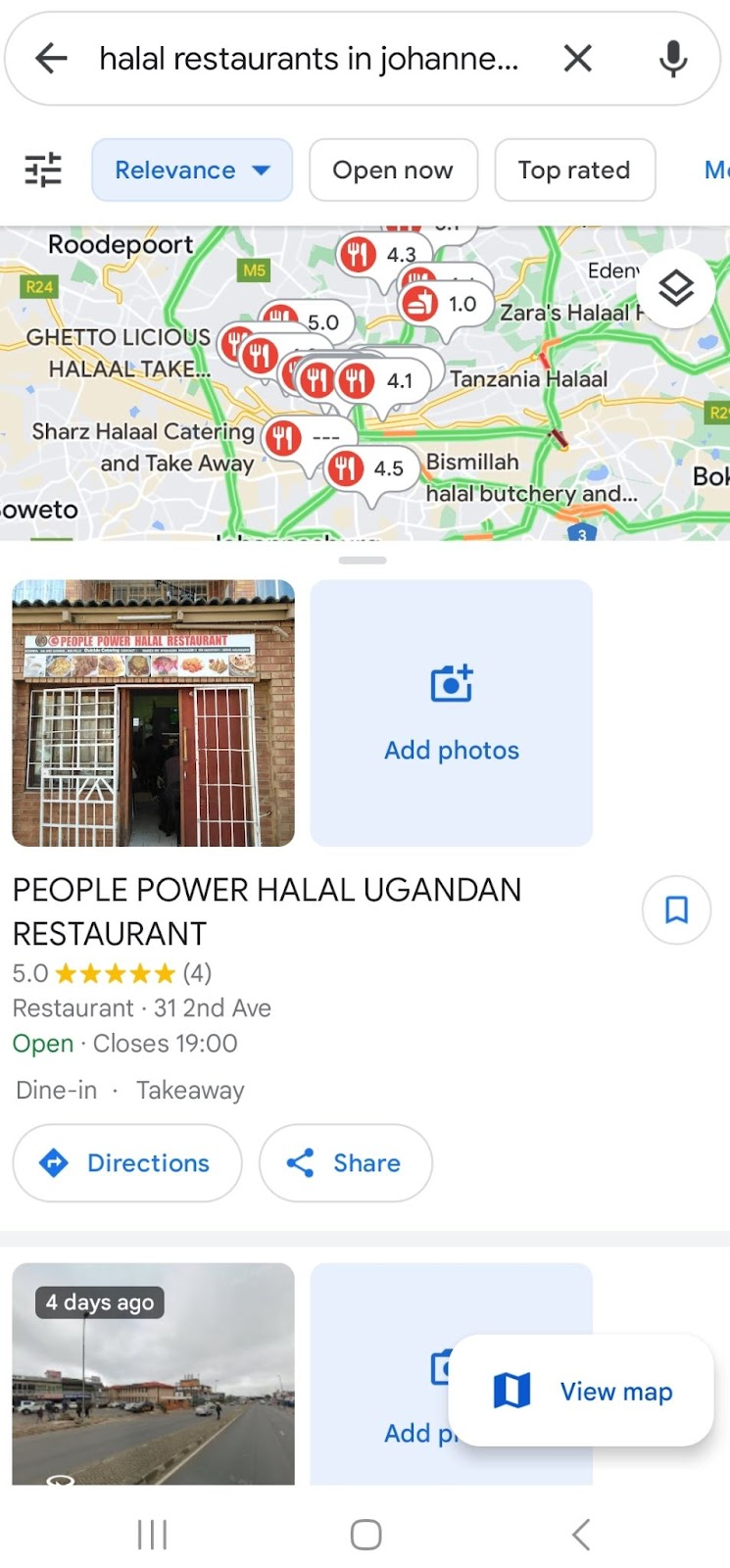Add photos for People Power Halal Restaurant
The width and height of the screenshot is (730, 1568).
coord(451,712)
